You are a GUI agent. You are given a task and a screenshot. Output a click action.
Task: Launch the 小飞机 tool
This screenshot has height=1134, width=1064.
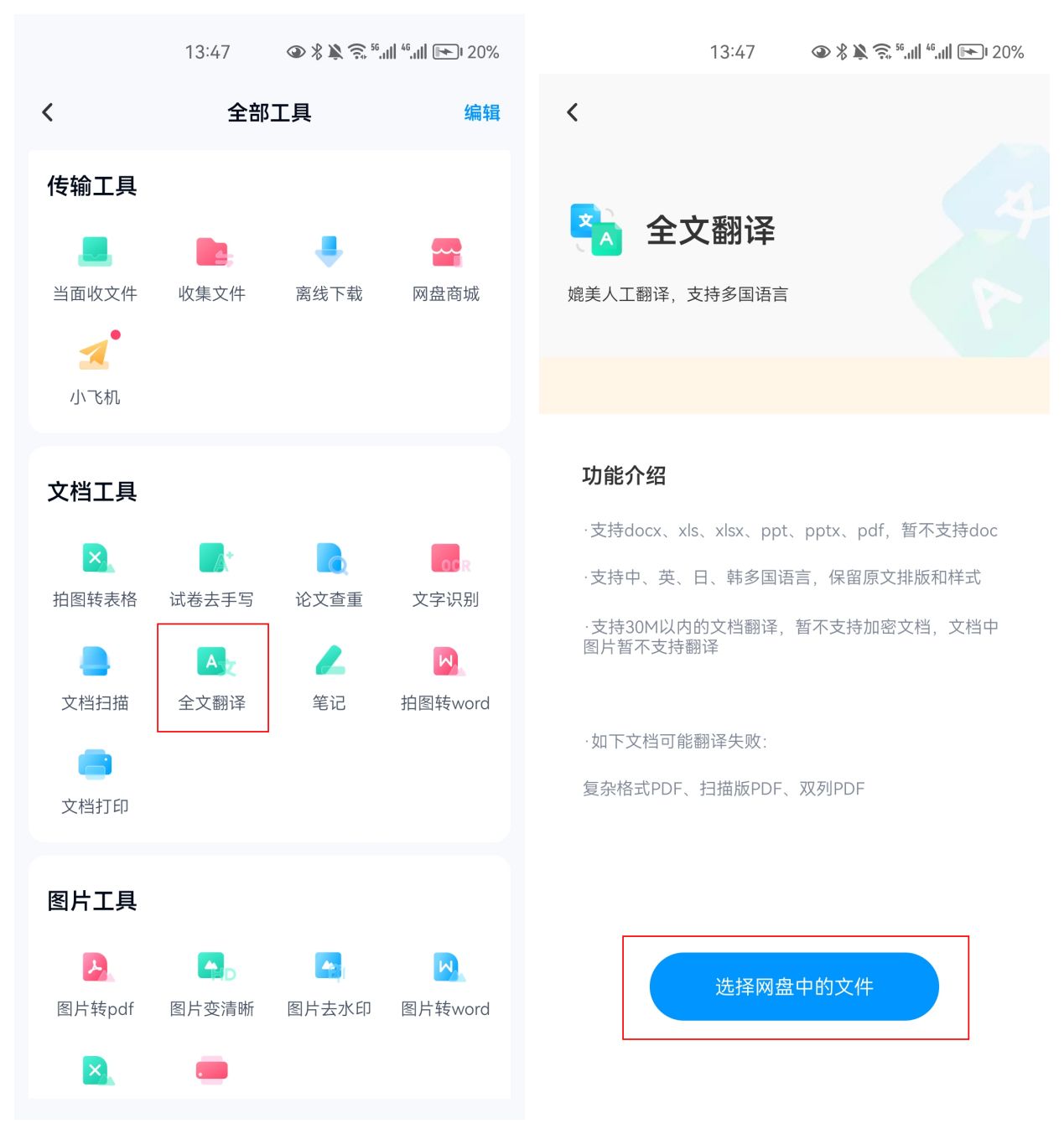94,365
